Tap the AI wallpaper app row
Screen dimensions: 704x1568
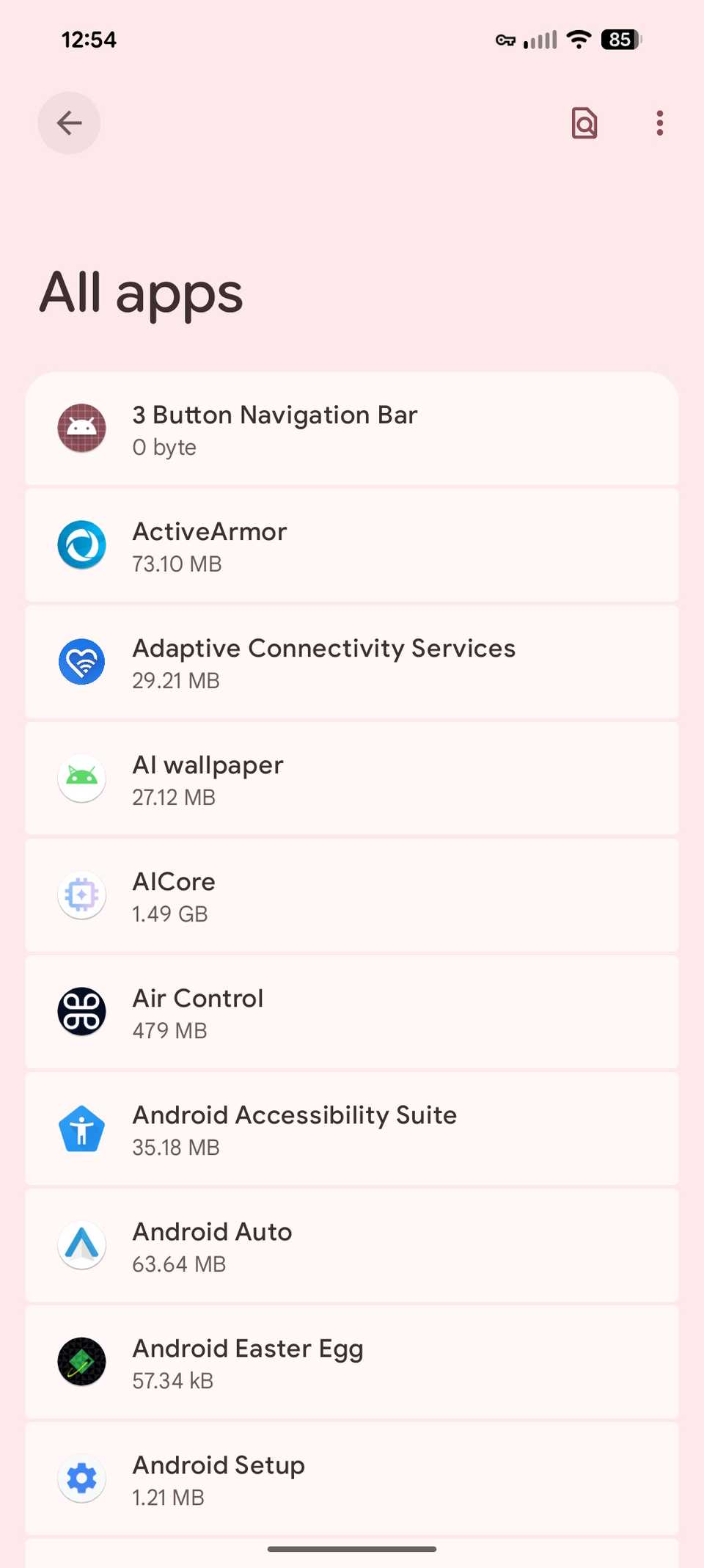(x=352, y=779)
